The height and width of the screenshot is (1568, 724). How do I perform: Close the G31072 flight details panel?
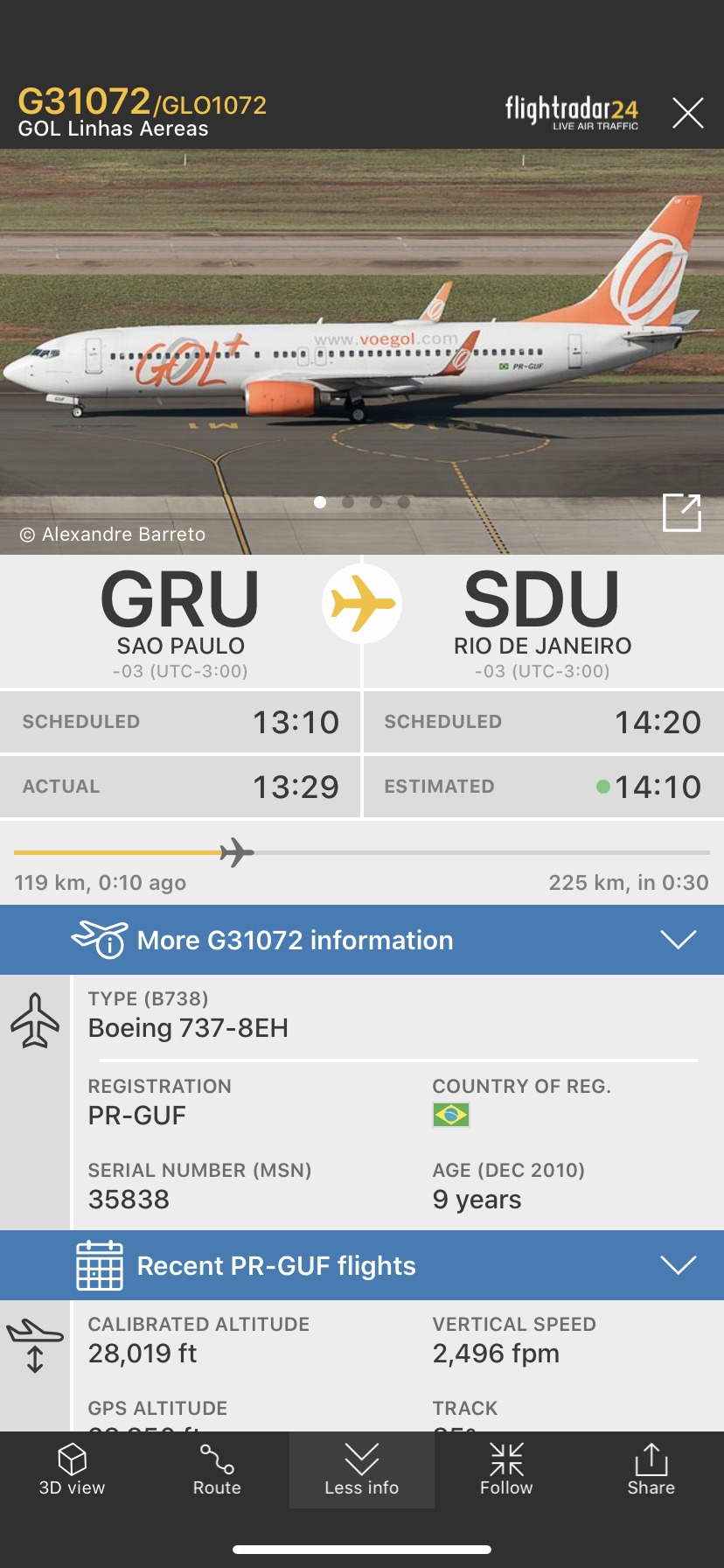click(x=687, y=113)
